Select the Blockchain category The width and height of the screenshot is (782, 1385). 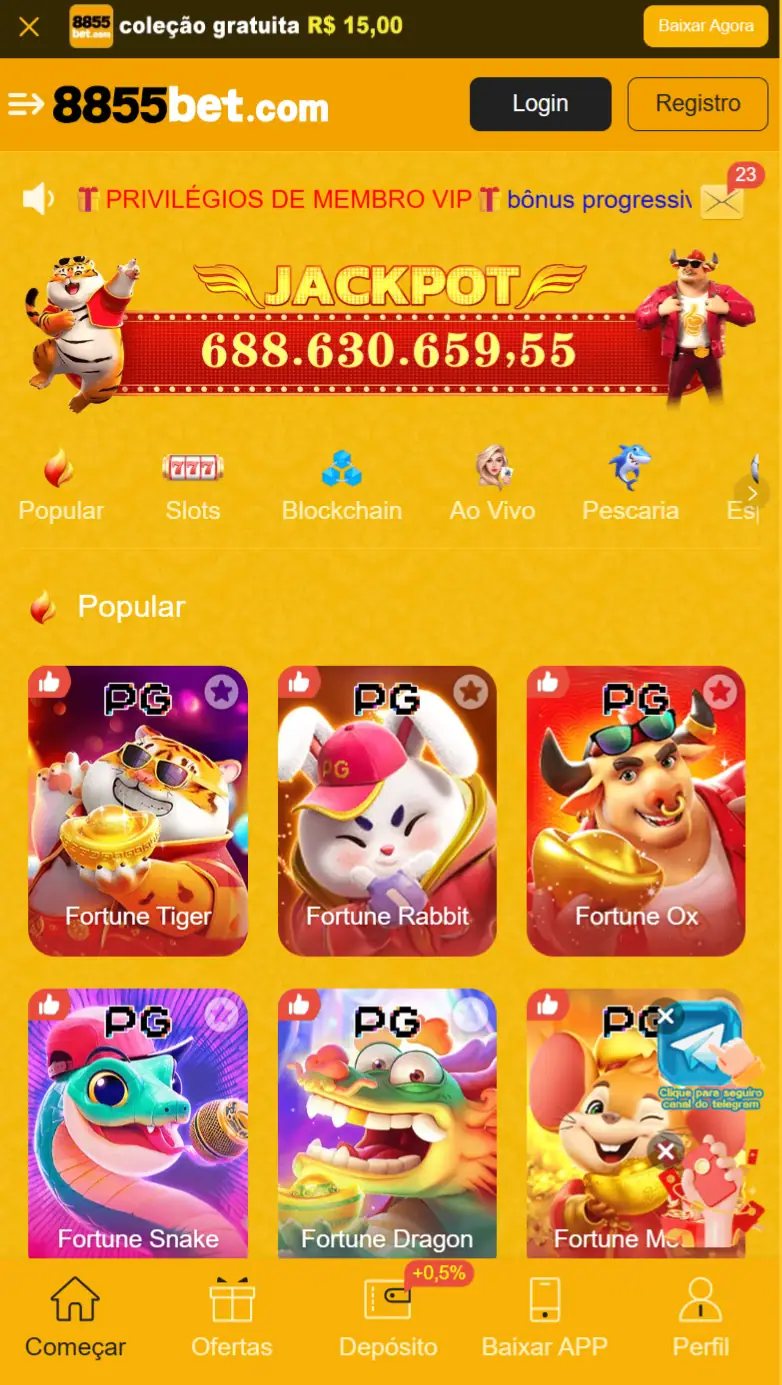[341, 487]
